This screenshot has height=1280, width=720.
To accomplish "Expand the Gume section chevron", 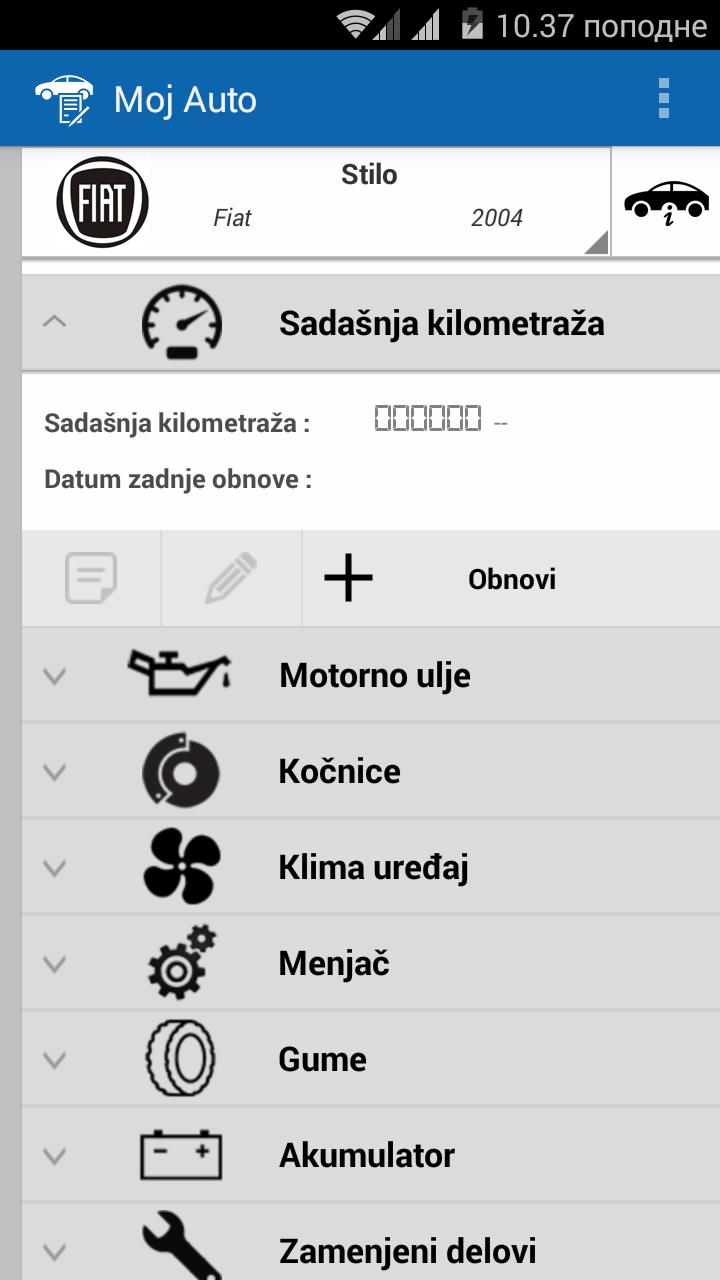I will 53,1058.
